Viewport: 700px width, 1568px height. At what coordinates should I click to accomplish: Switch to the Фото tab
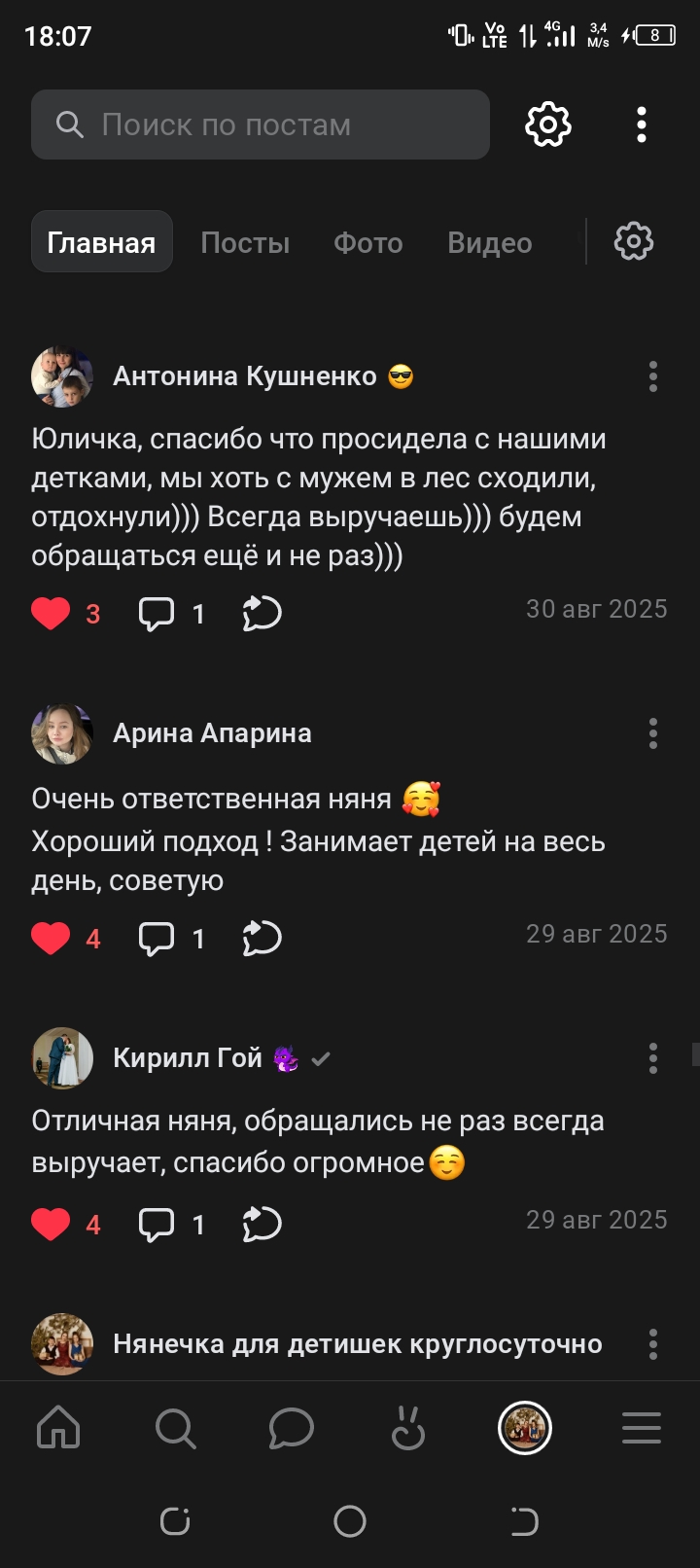367,242
